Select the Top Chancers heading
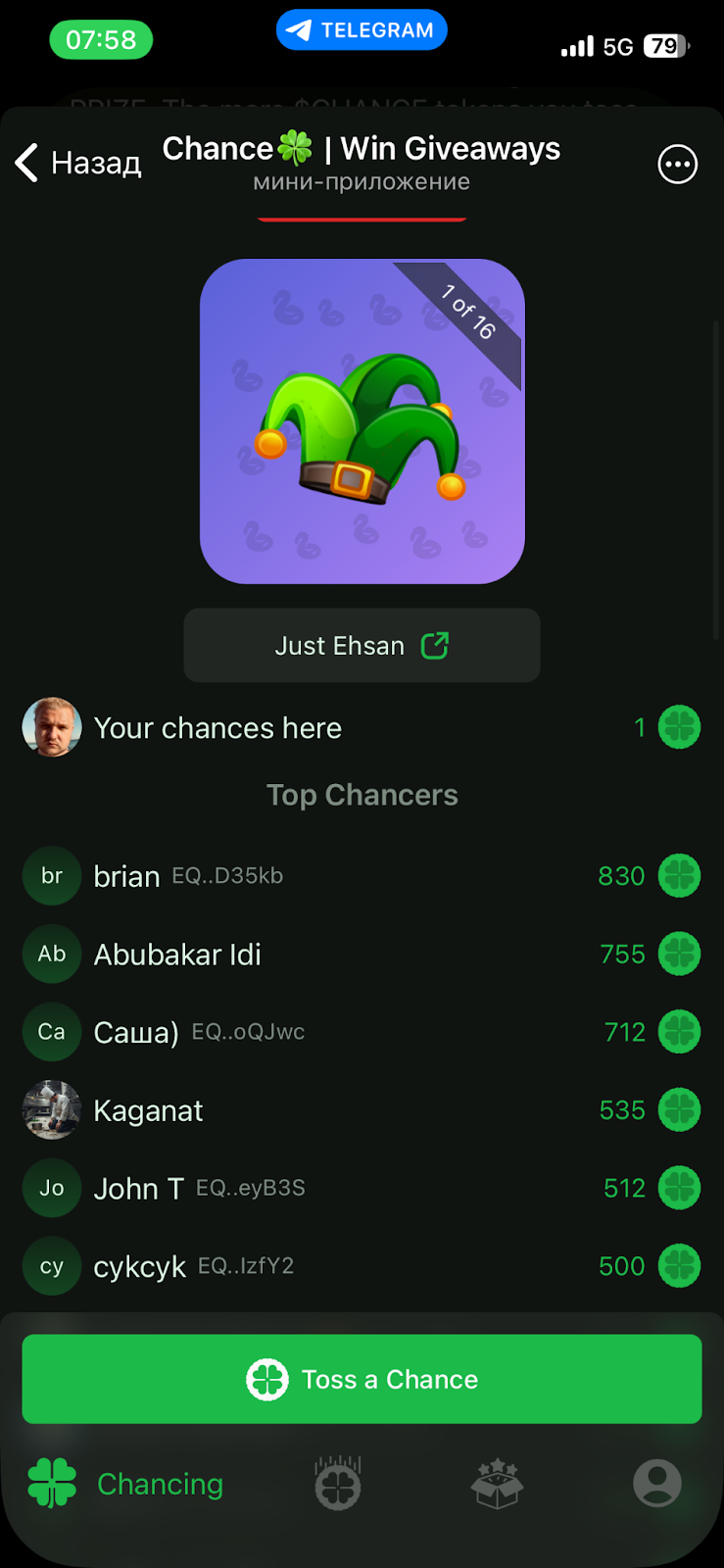 pos(362,795)
